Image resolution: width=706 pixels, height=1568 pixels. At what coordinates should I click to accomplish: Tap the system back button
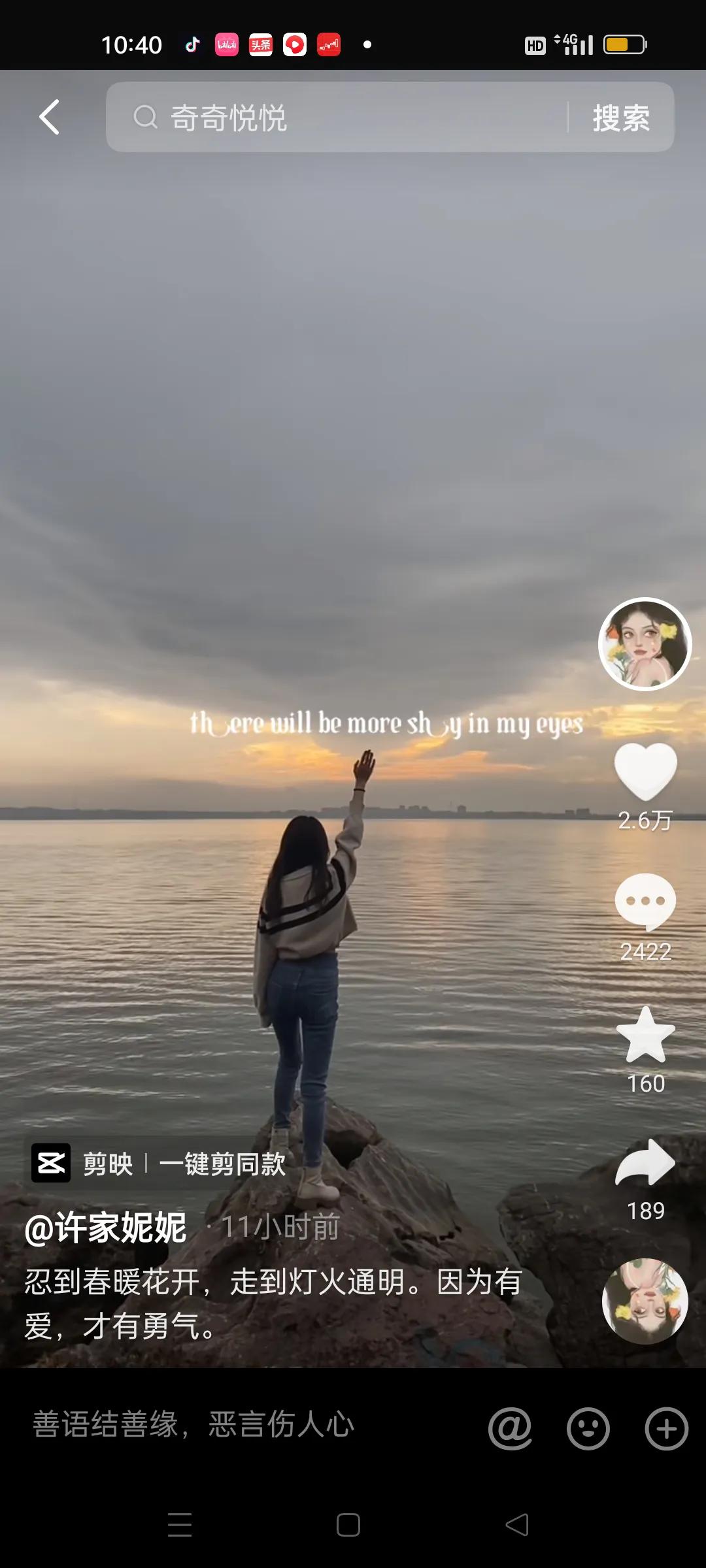pos(517,1525)
